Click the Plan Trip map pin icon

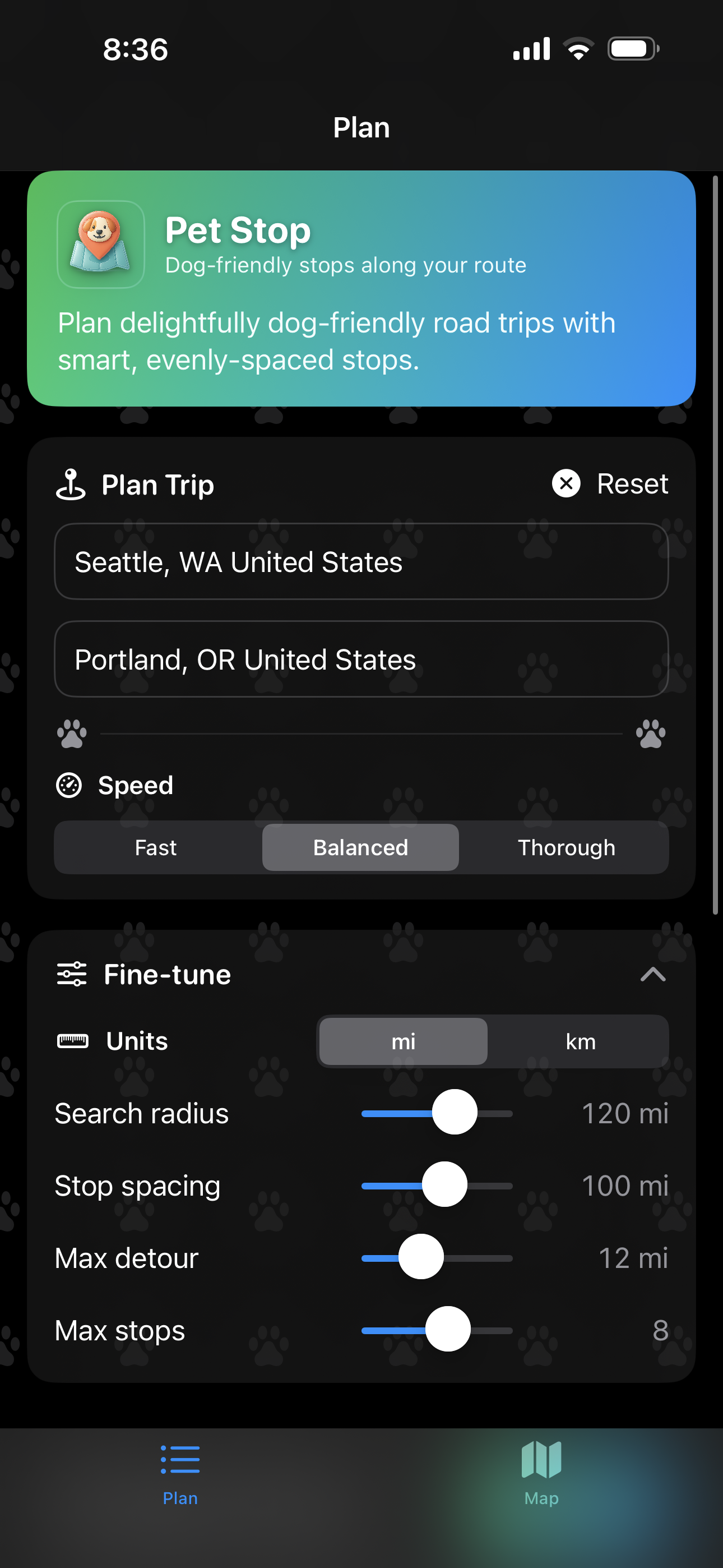click(71, 484)
